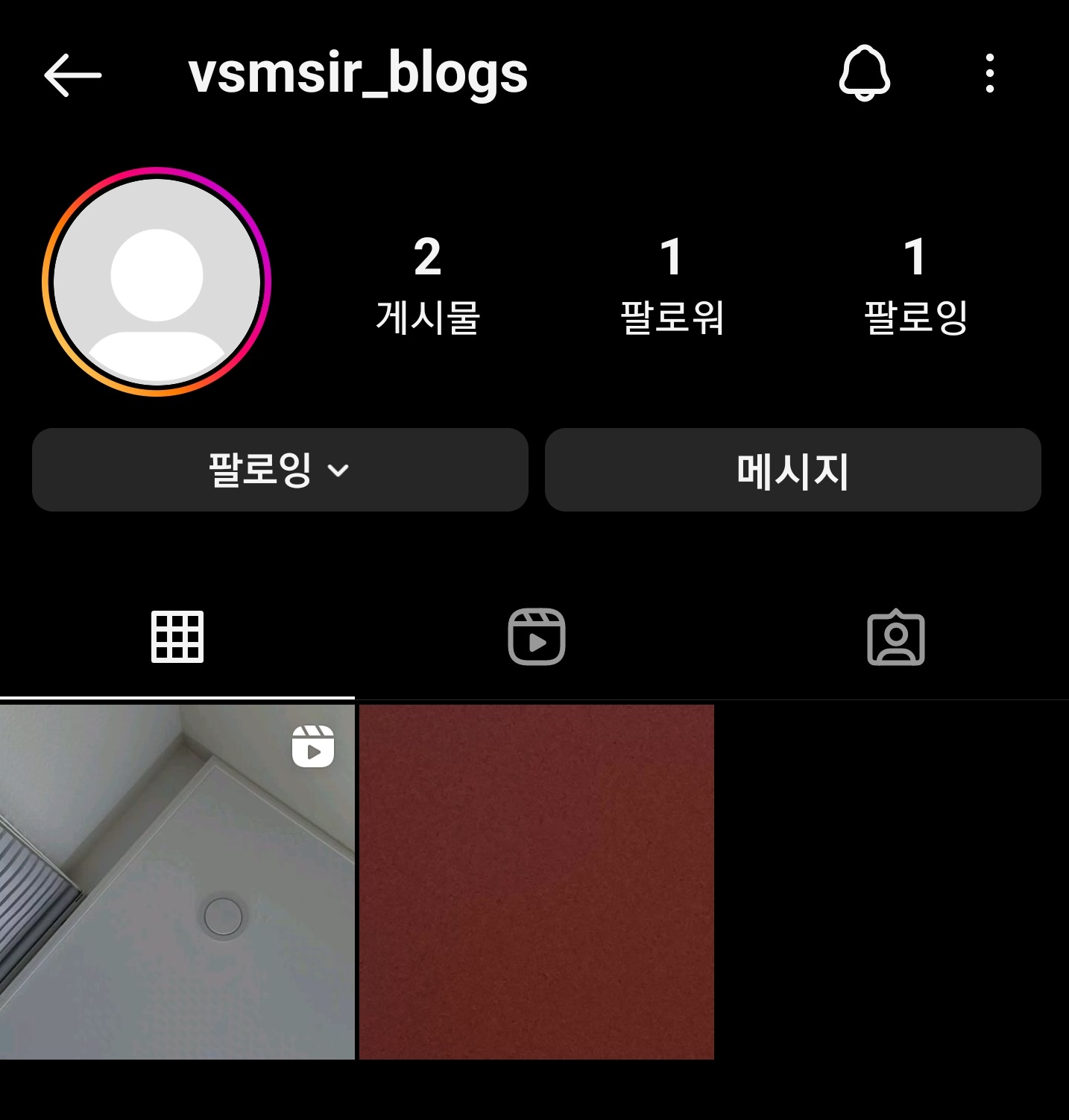Open the 게시물 posts count
Viewport: 1069px width, 1120px height.
point(428,285)
